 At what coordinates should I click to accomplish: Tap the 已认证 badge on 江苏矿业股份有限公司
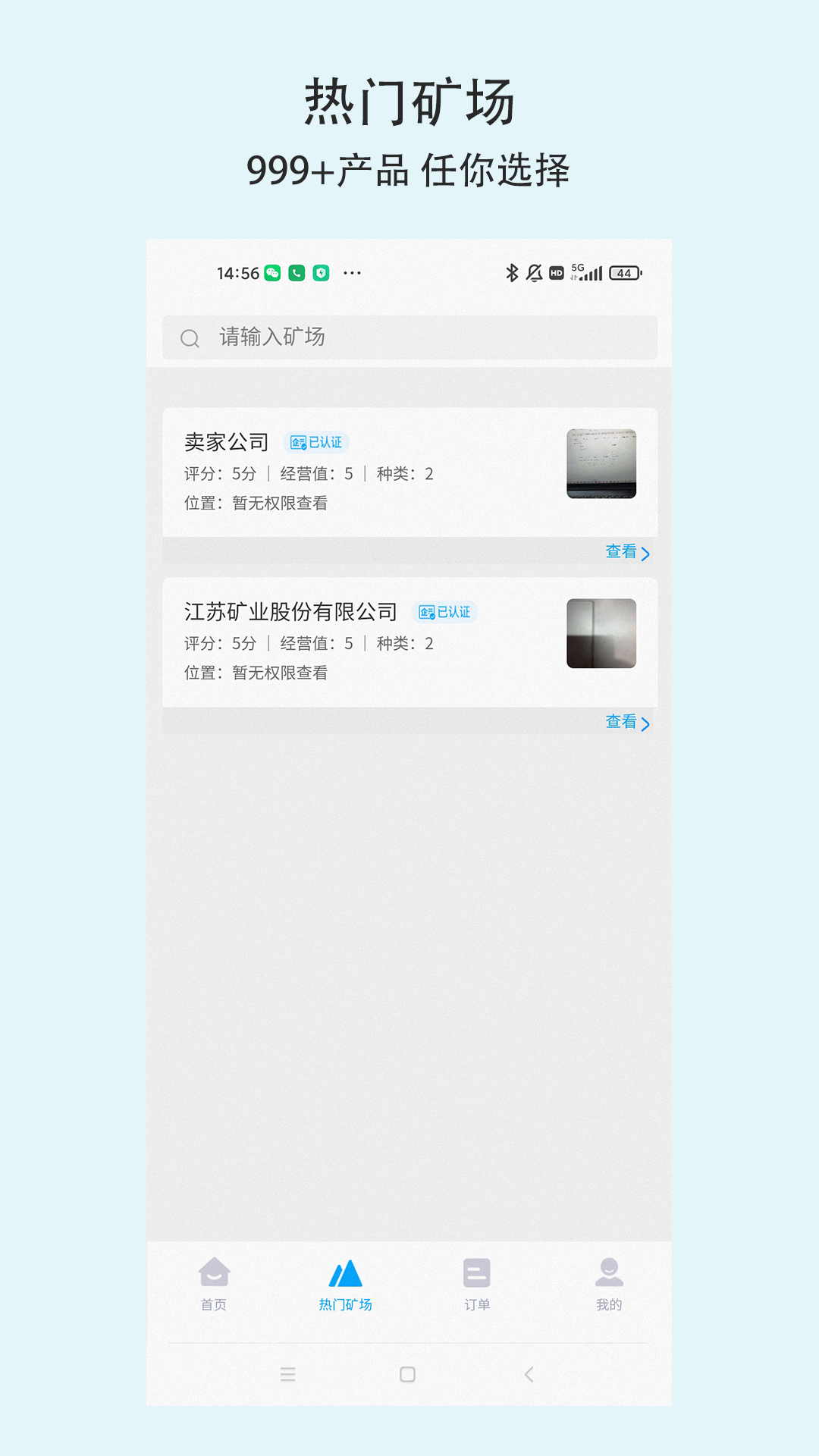[447, 612]
